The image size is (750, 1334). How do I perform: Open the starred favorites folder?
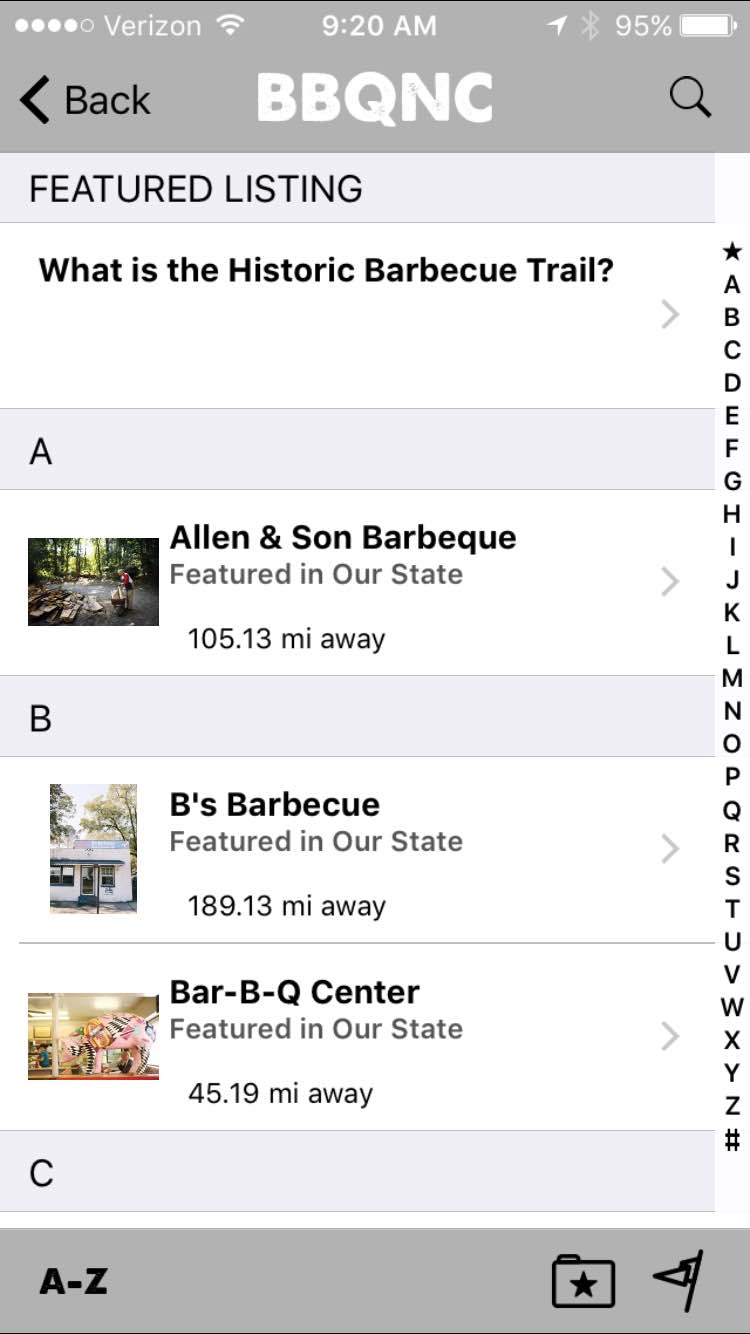tap(583, 1281)
